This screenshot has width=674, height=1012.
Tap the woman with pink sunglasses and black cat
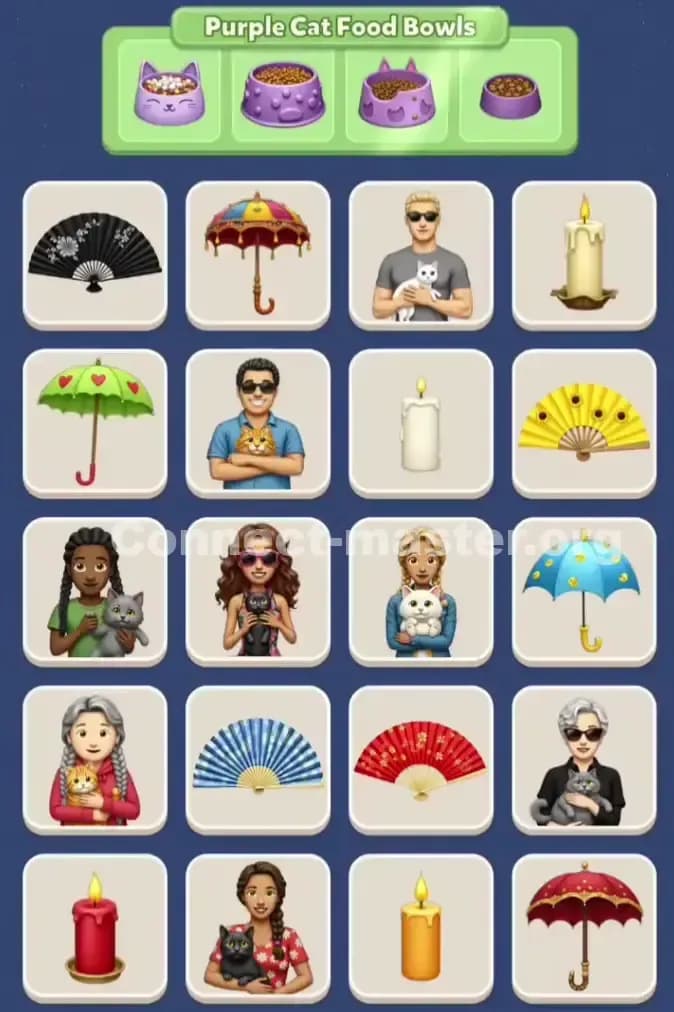coord(258,591)
